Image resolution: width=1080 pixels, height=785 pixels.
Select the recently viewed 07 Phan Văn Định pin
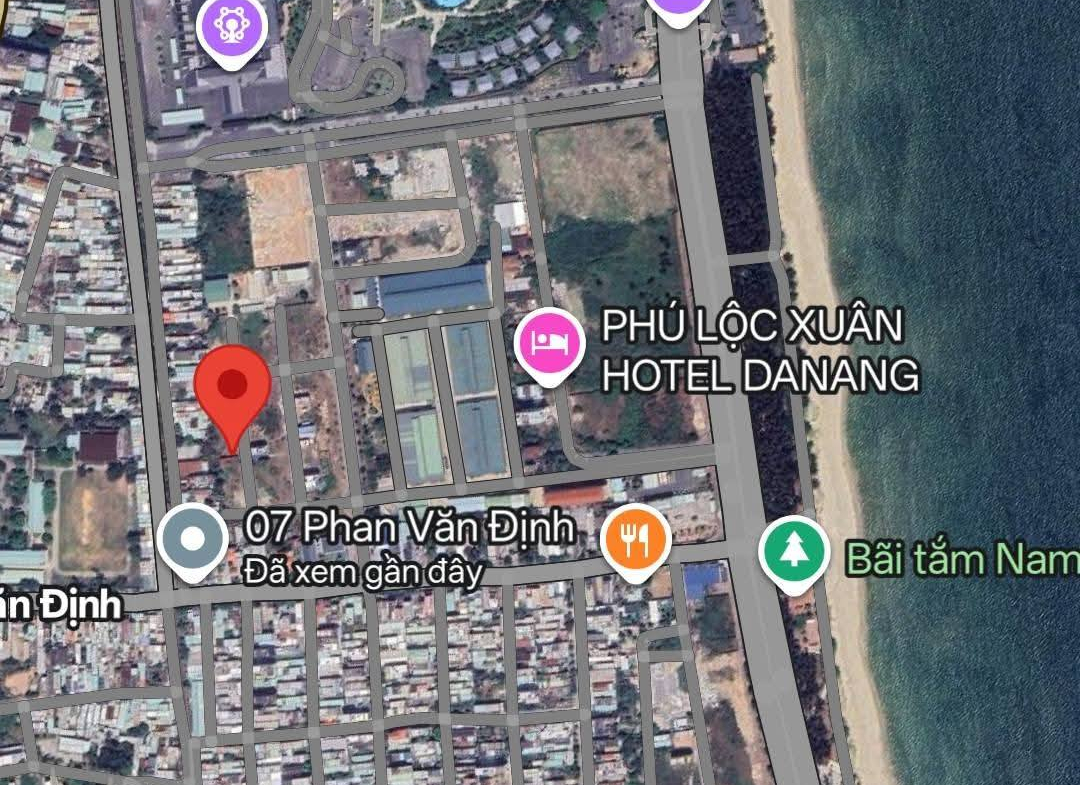point(193,540)
